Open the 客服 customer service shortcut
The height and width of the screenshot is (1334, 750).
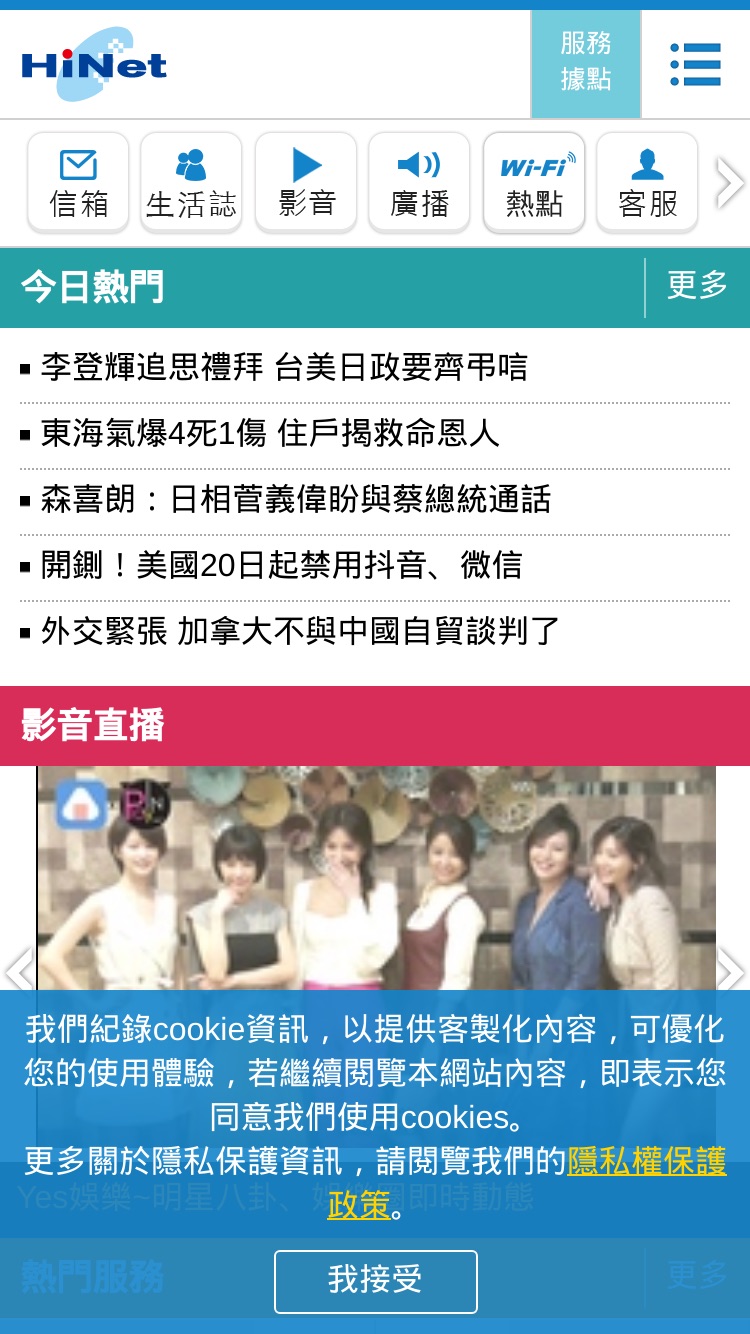[647, 183]
